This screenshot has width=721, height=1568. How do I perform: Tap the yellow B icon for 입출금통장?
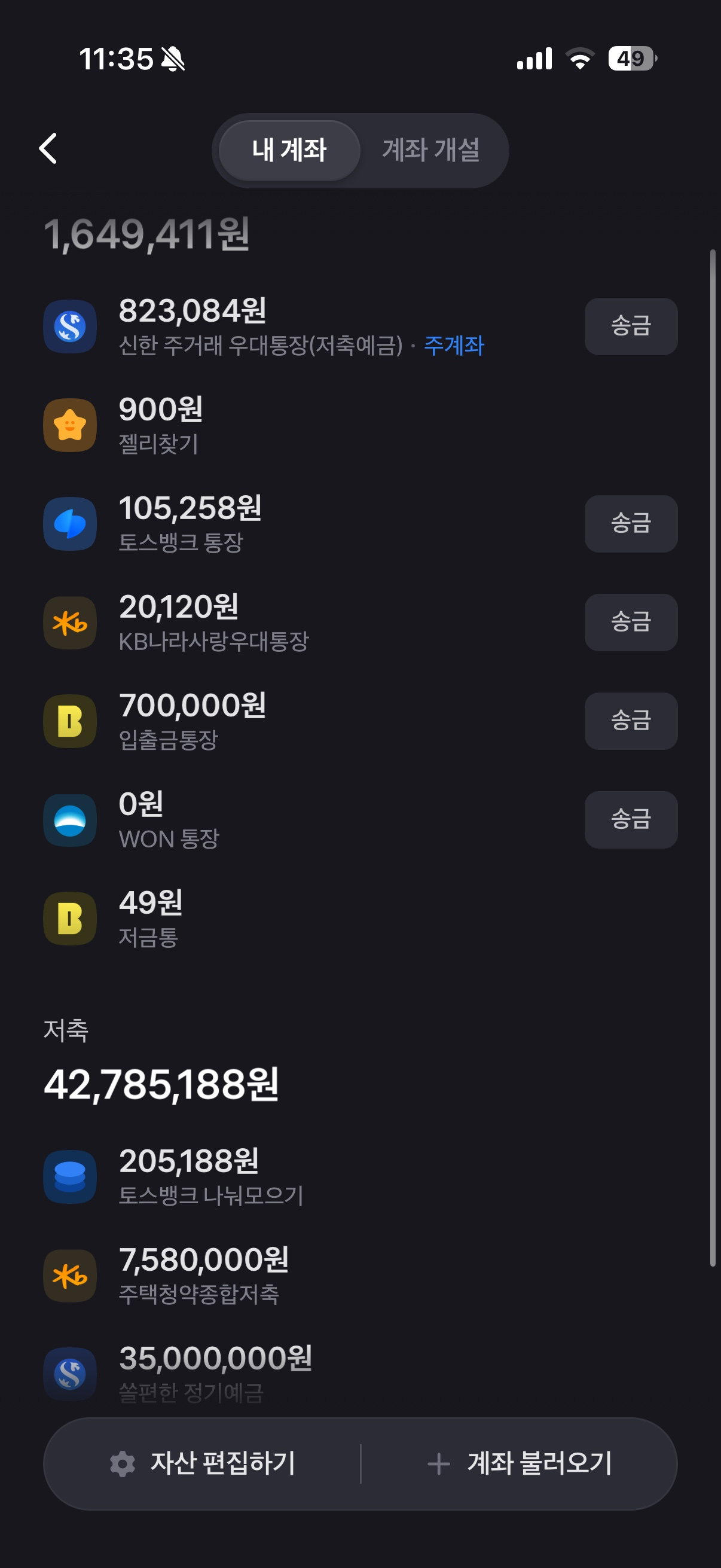tap(69, 721)
